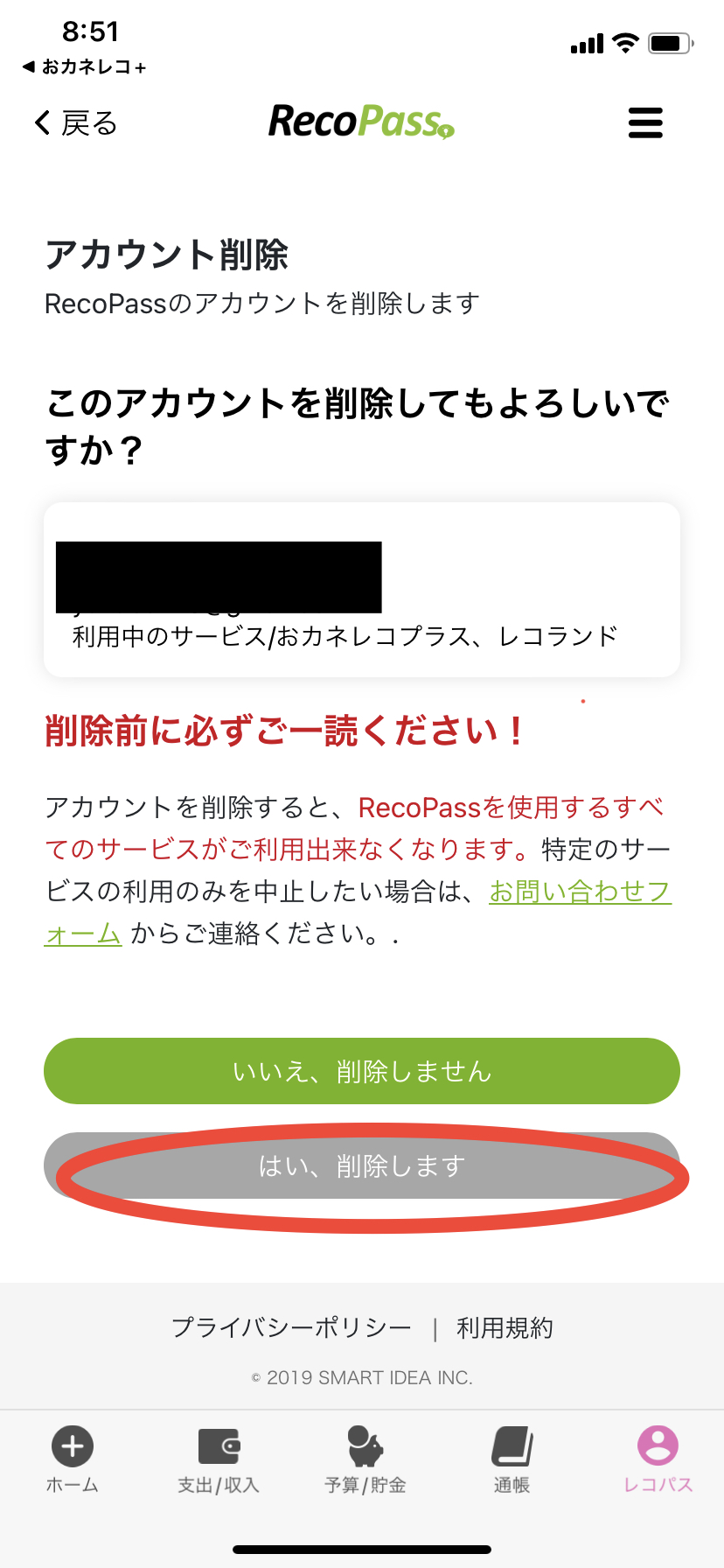724x1568 pixels.
Task: Open the 利用規約 link
Action: click(505, 1327)
